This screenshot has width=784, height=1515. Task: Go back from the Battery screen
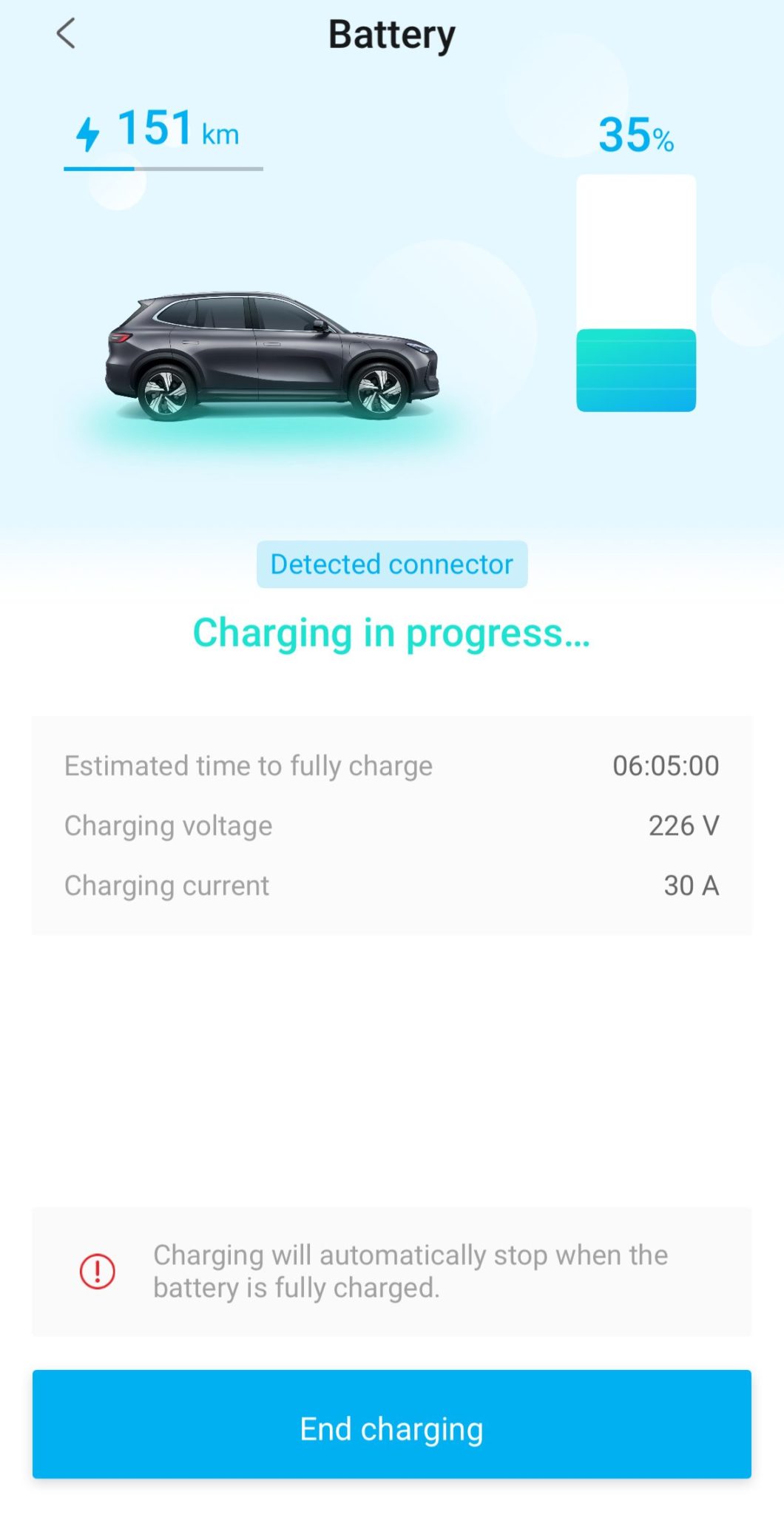coord(66,34)
